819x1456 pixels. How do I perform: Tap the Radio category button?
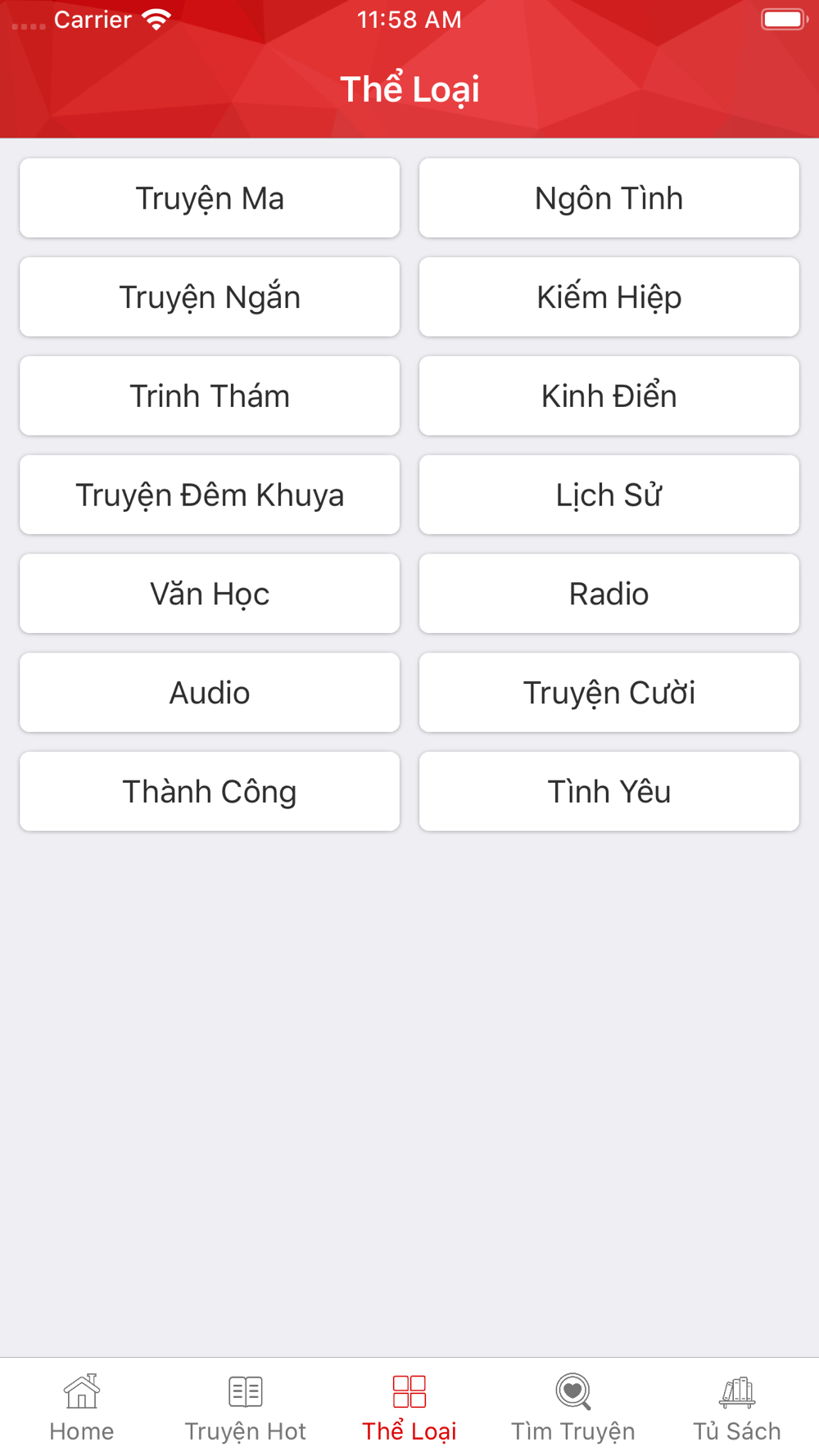[609, 594]
